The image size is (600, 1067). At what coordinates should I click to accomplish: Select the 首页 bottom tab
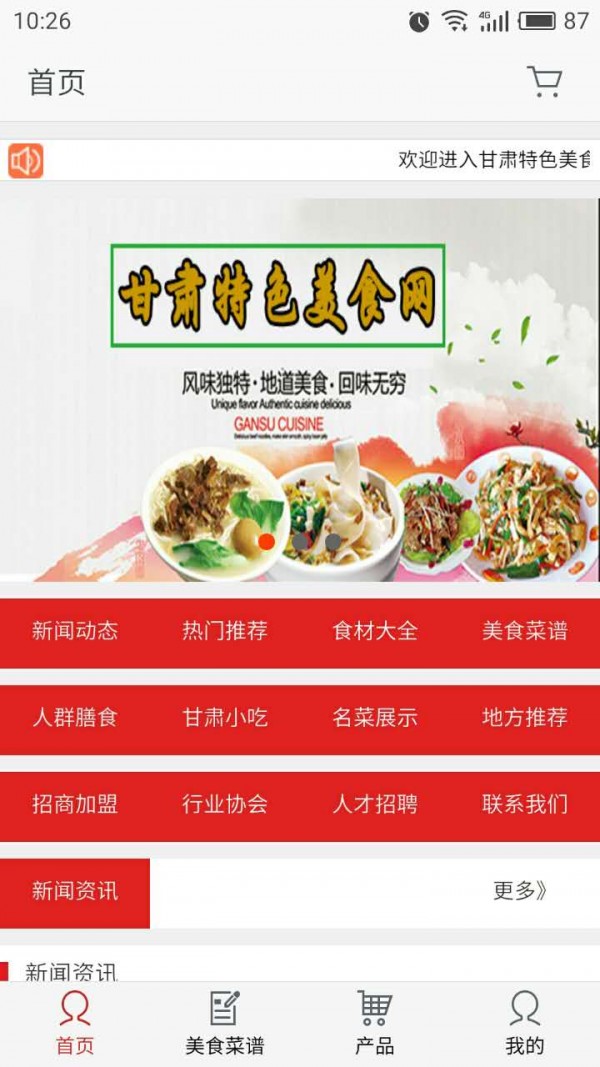click(75, 1024)
